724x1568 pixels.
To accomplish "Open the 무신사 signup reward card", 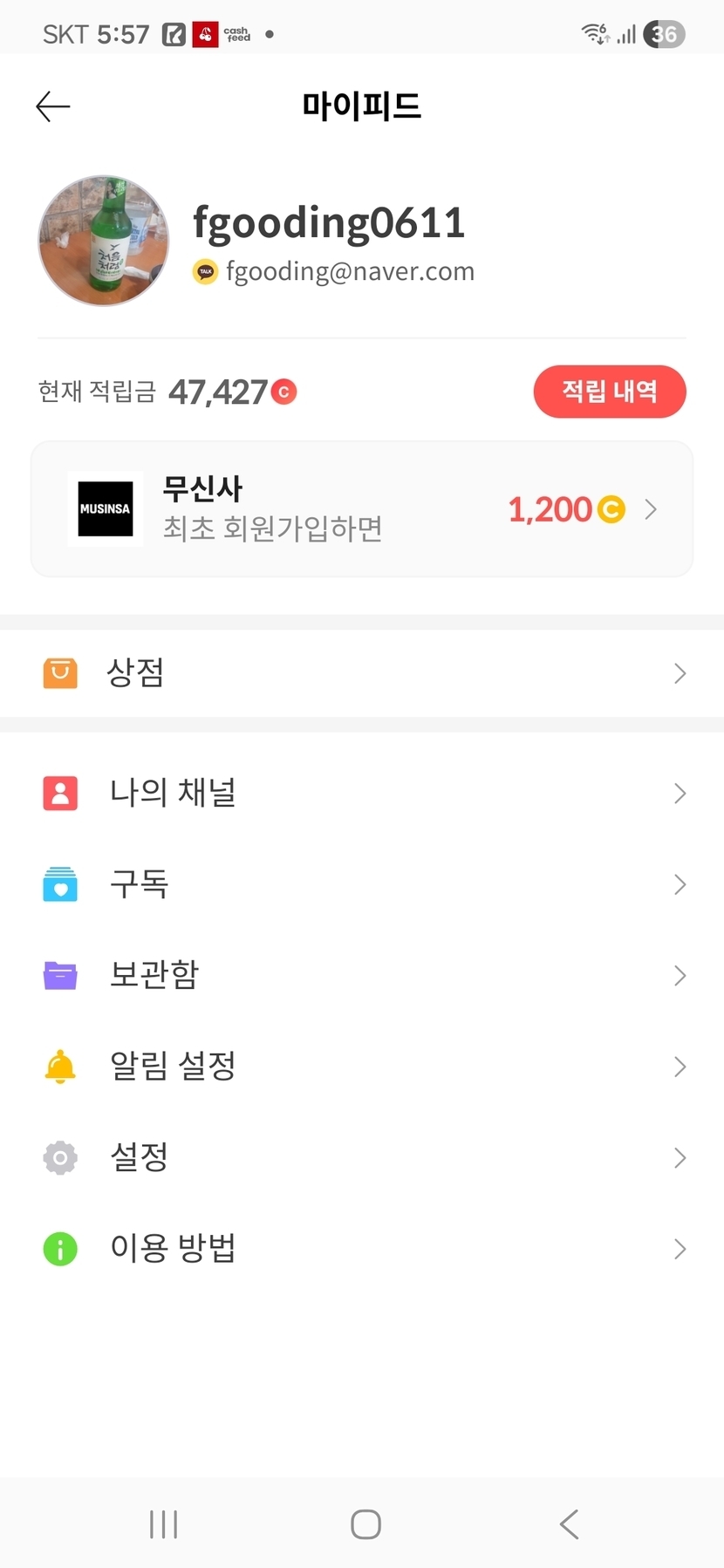I will [361, 508].
